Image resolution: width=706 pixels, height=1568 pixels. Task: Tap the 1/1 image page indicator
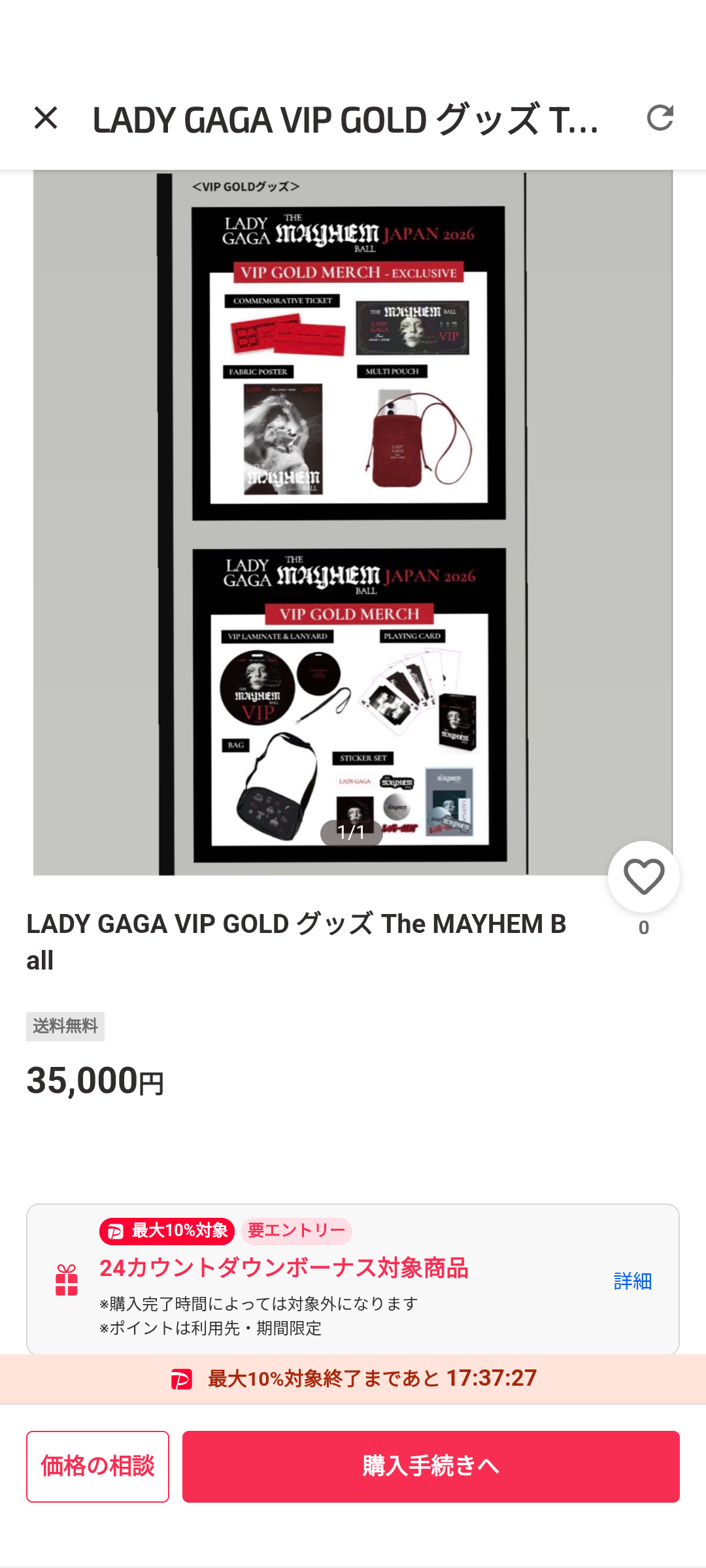[x=352, y=833]
